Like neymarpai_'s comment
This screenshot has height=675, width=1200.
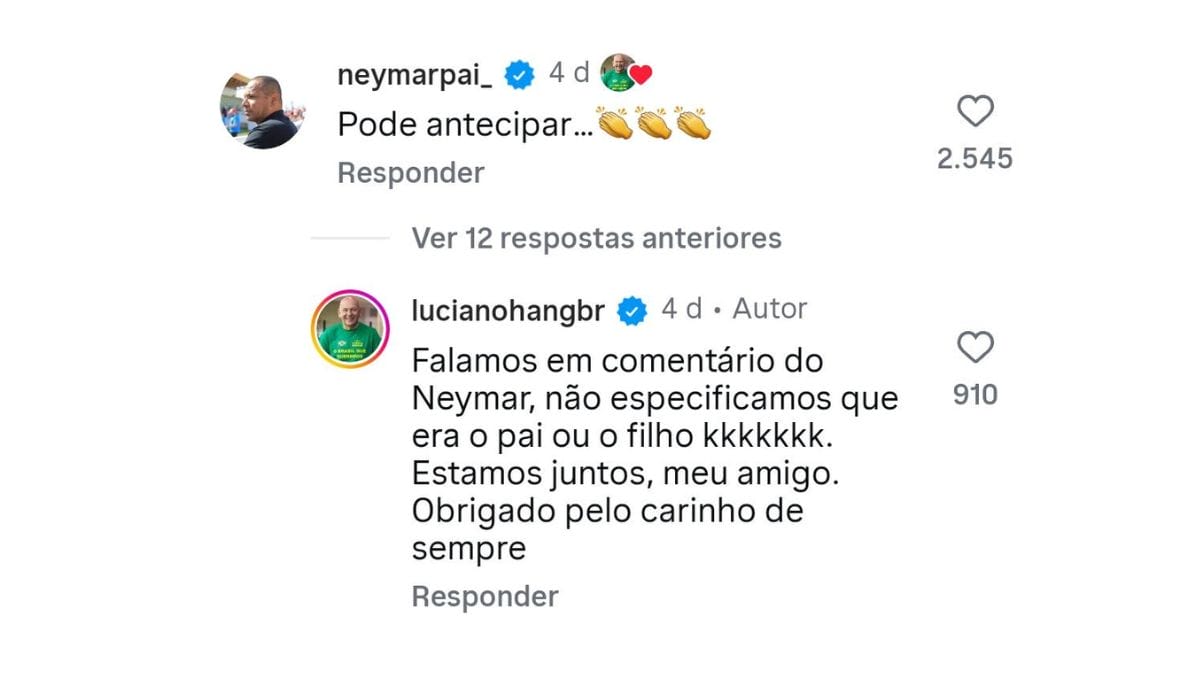[975, 112]
